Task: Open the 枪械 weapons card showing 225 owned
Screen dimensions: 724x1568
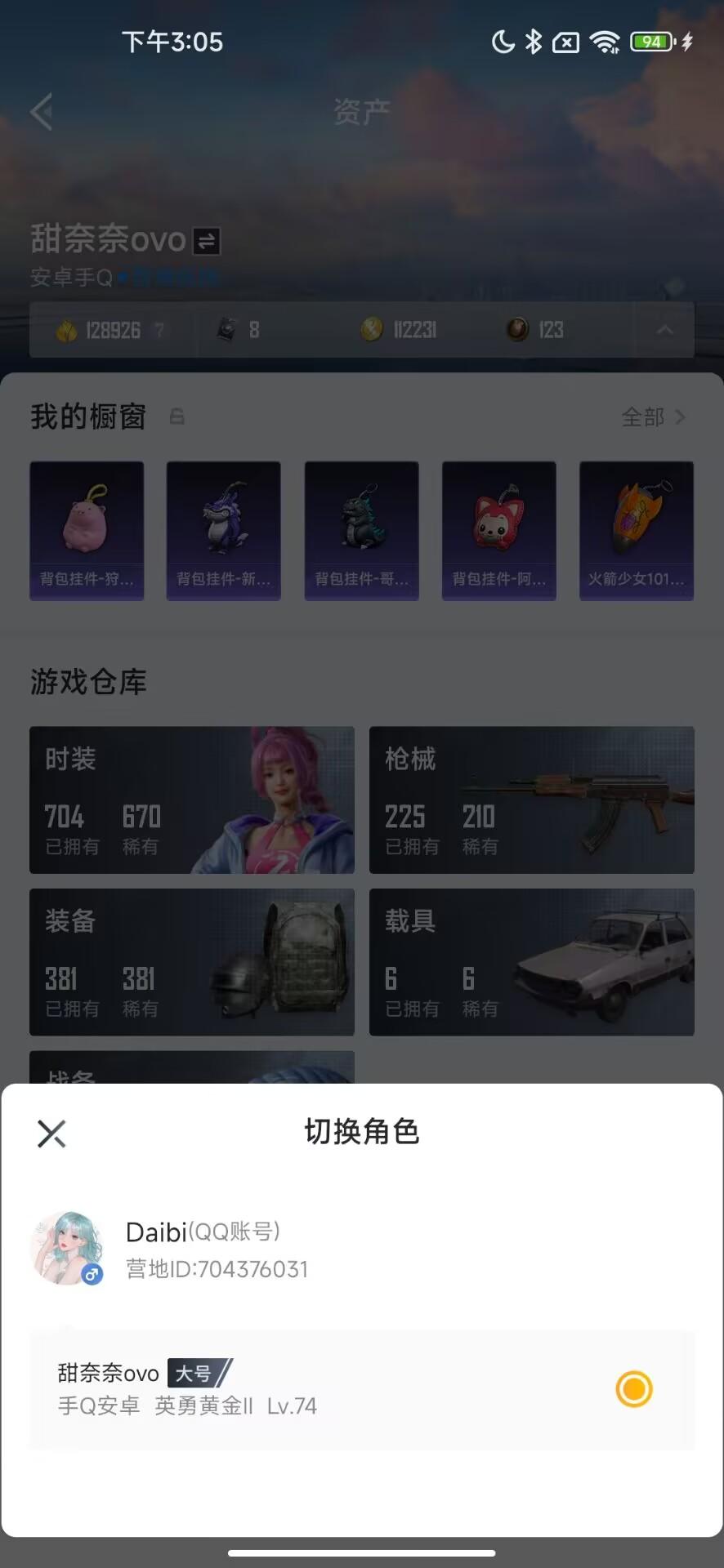Action: click(531, 800)
